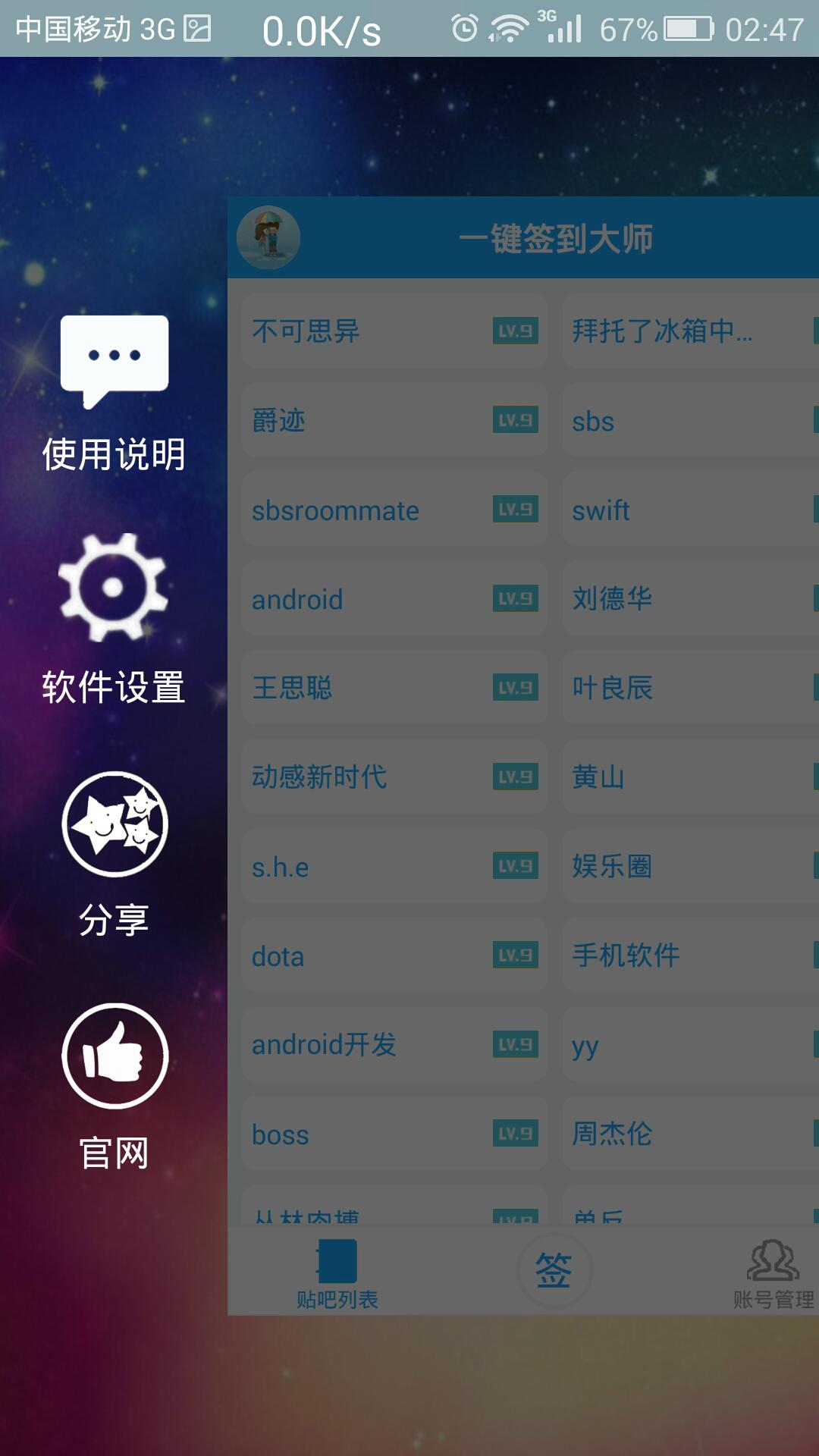Open the dota forum entry

394,955
